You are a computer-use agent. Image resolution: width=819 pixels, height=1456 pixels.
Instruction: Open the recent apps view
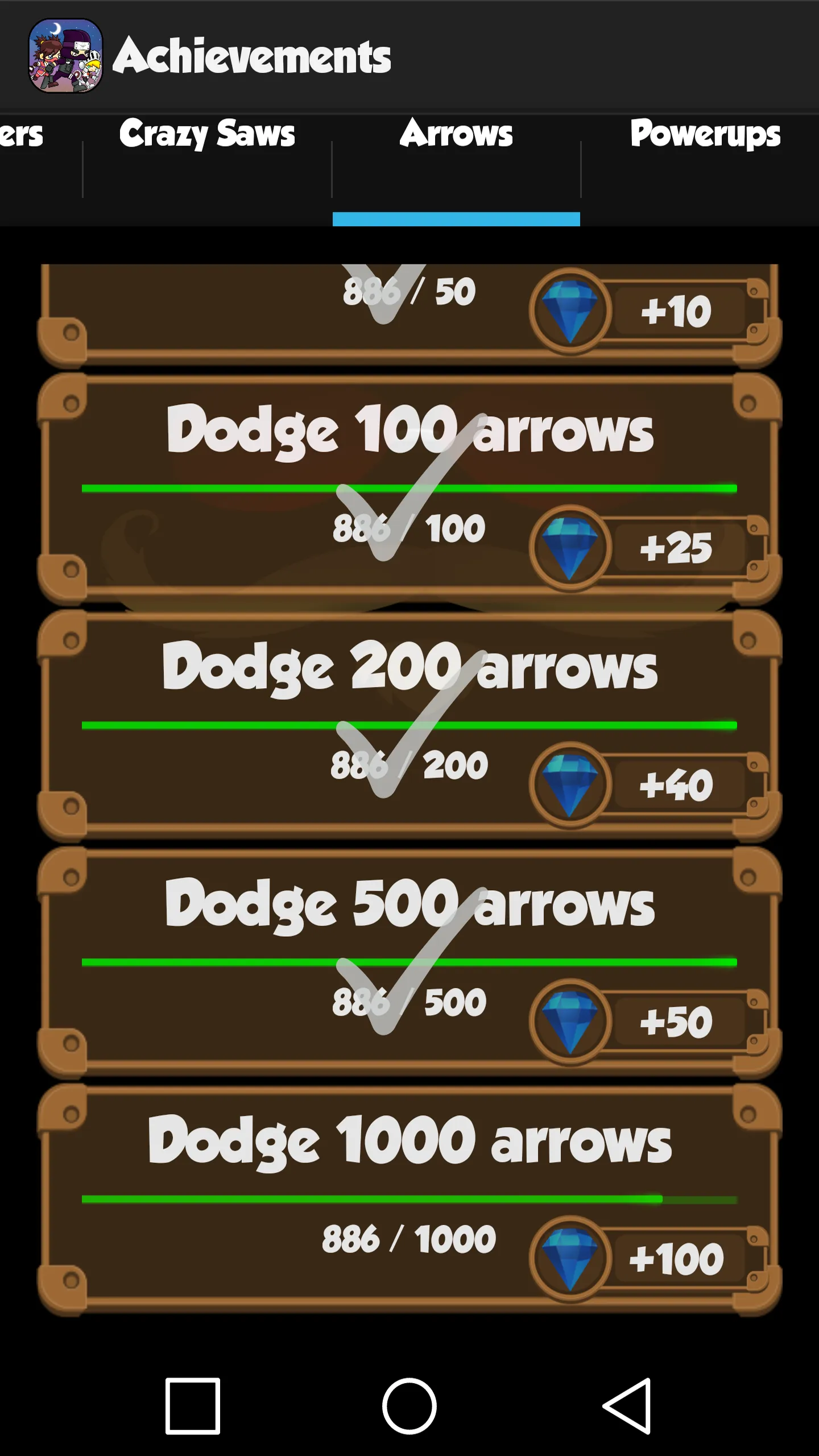193,1406
